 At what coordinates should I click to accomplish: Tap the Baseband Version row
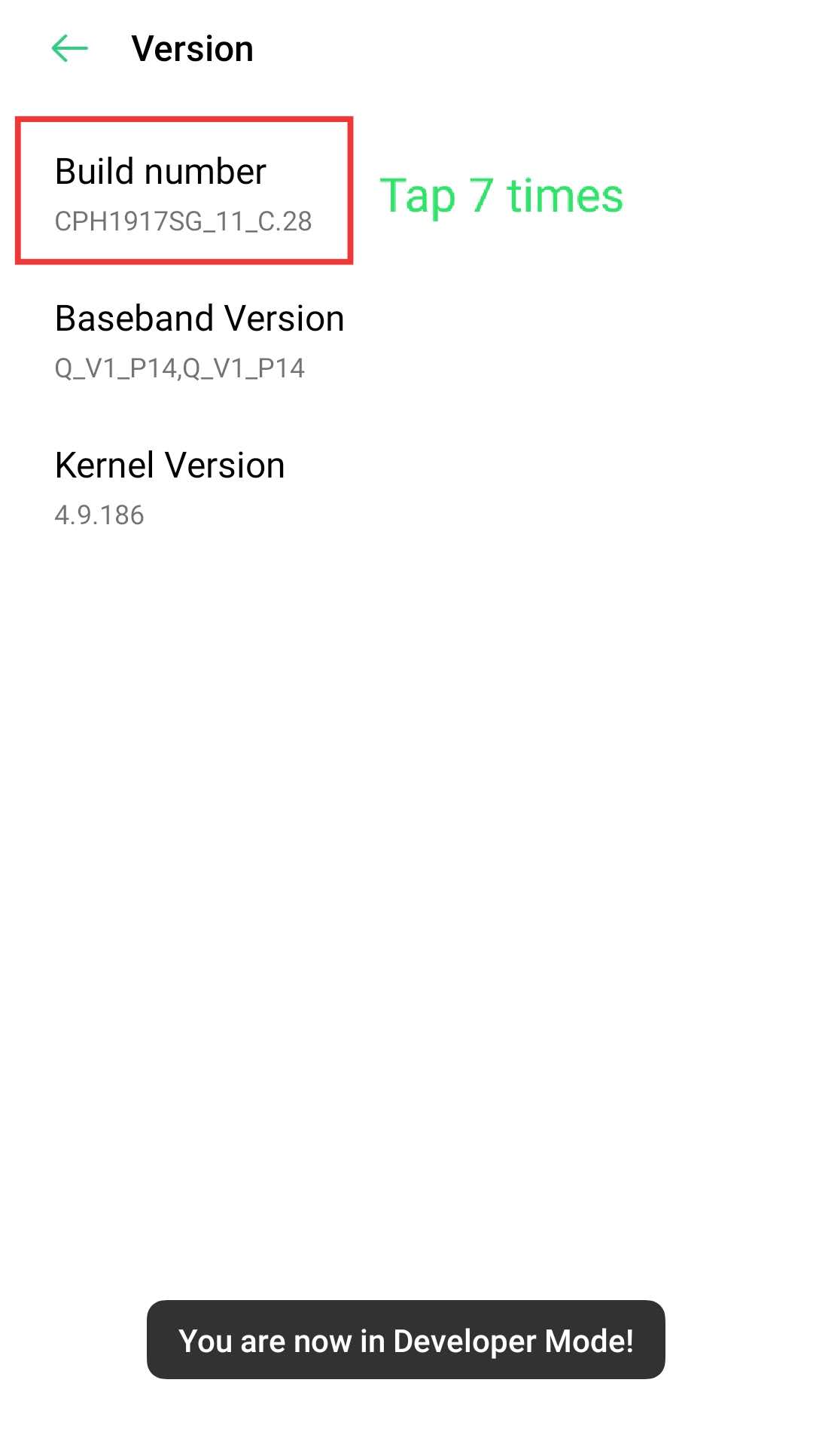coord(199,340)
